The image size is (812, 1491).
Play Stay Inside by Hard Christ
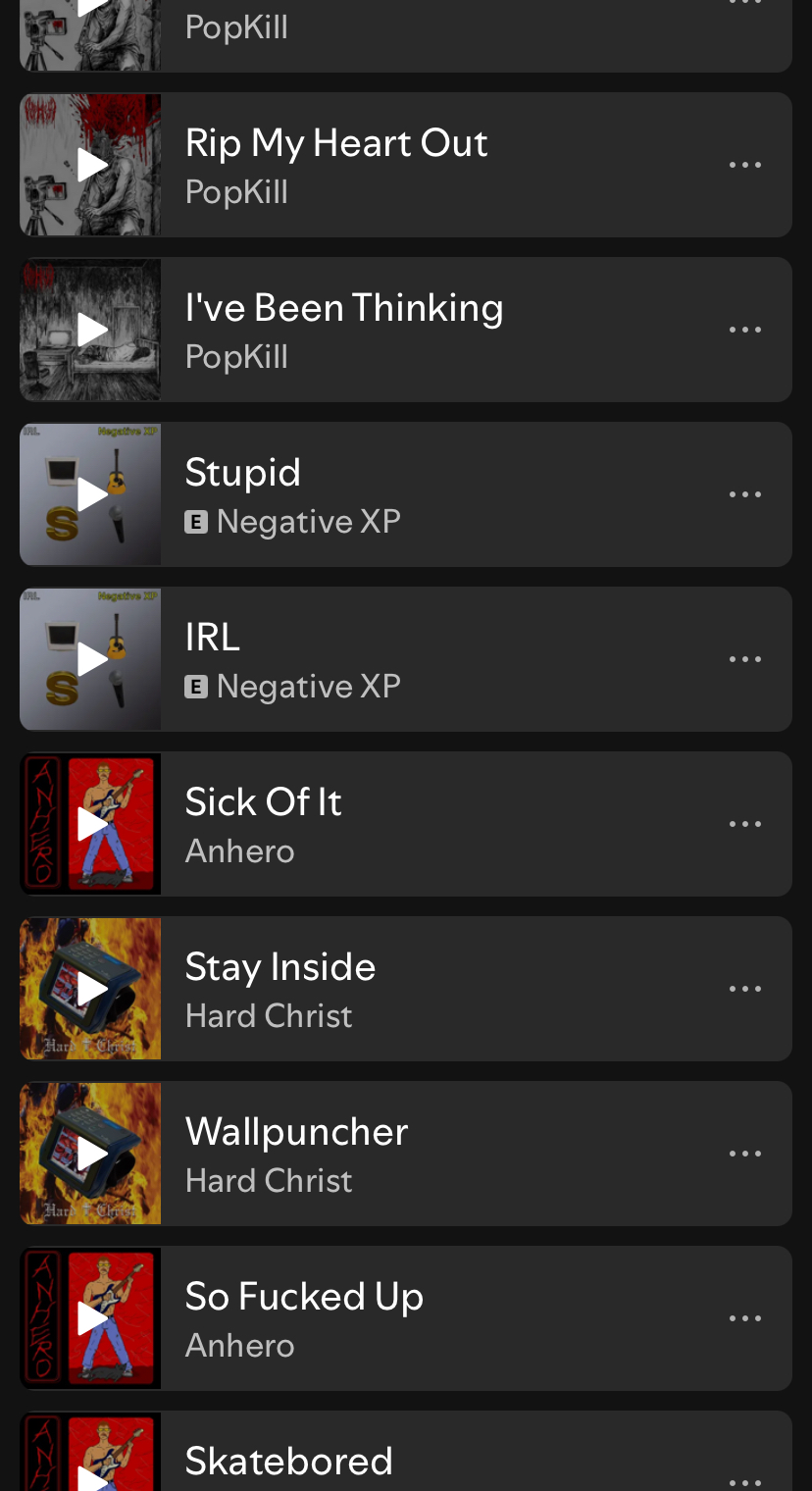(x=91, y=989)
